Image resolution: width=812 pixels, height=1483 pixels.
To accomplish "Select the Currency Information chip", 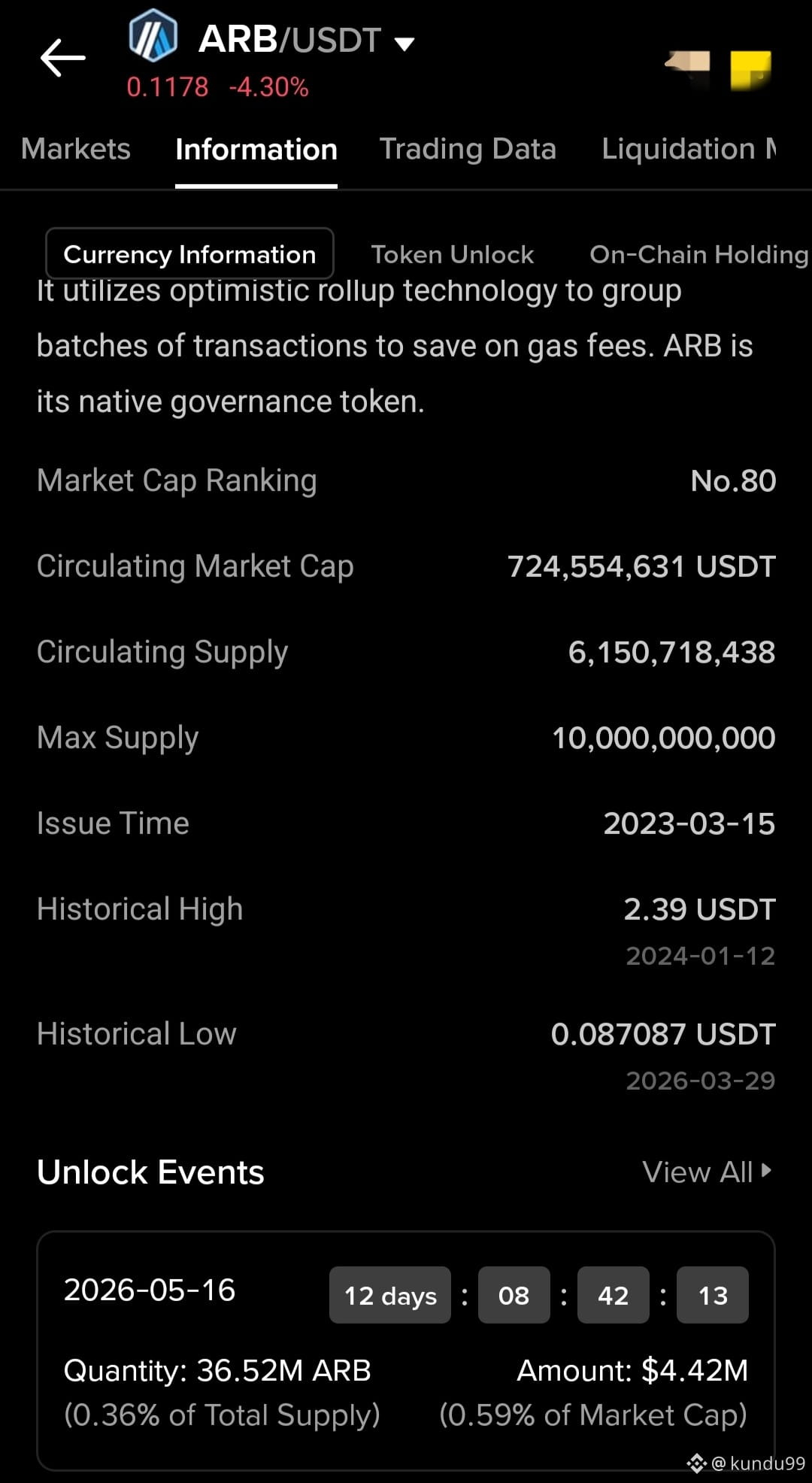I will click(x=189, y=254).
